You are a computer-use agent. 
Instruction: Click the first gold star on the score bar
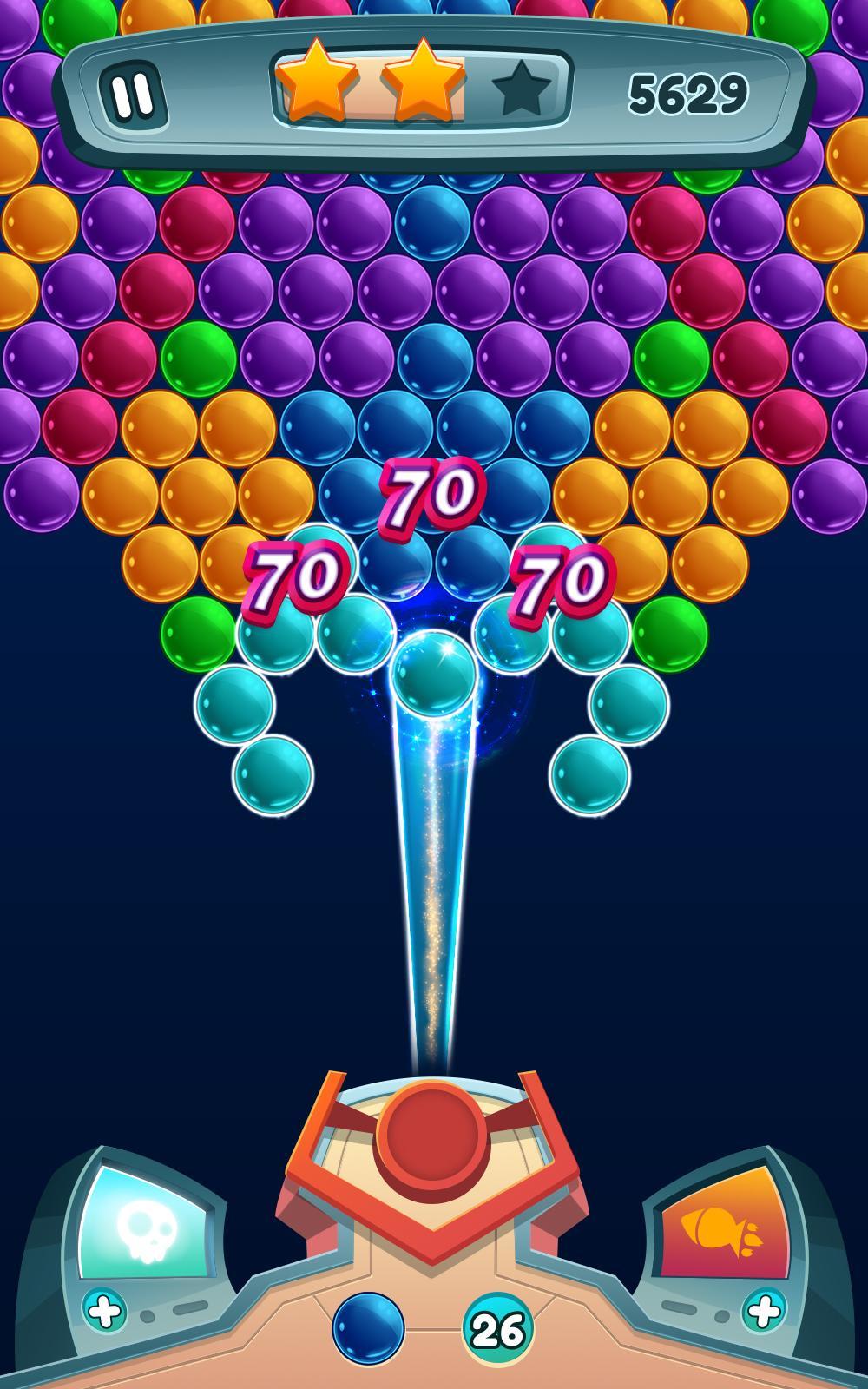317,82
